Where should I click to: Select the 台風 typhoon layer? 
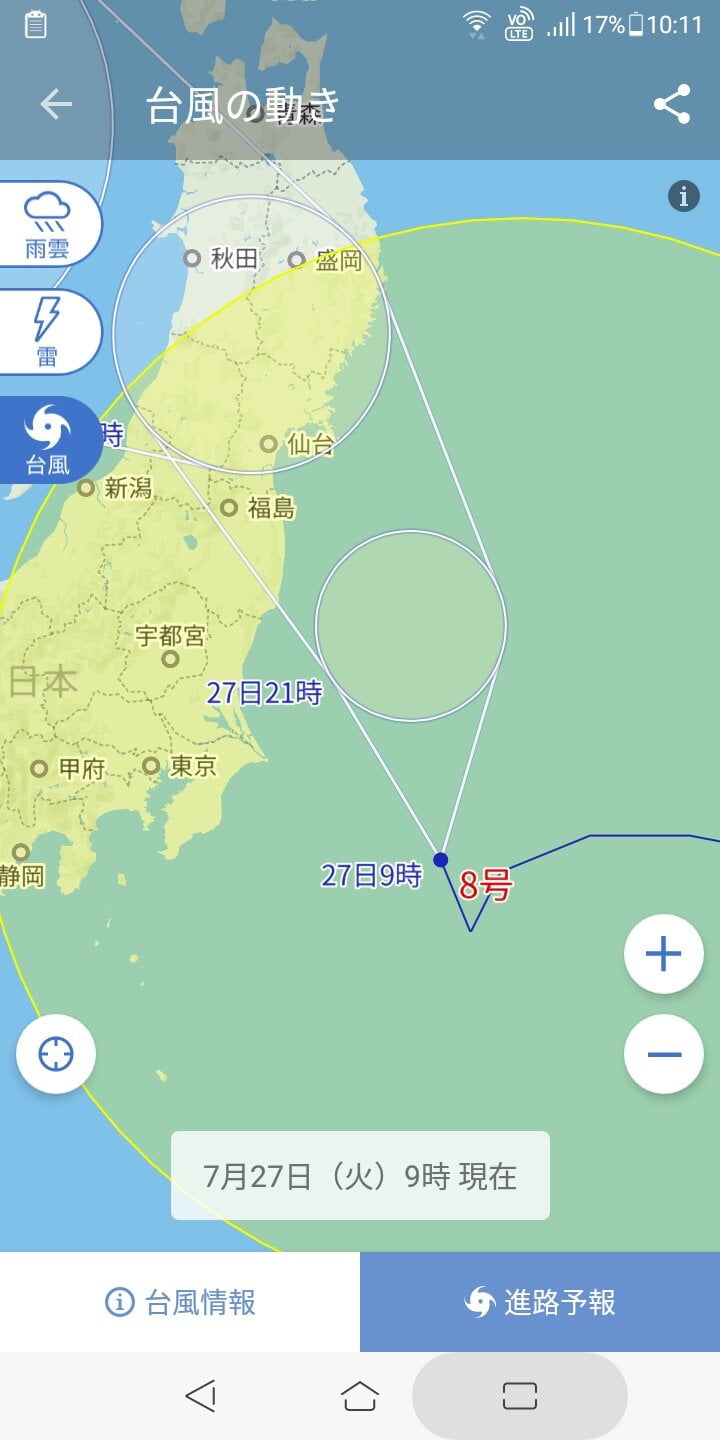click(x=47, y=440)
